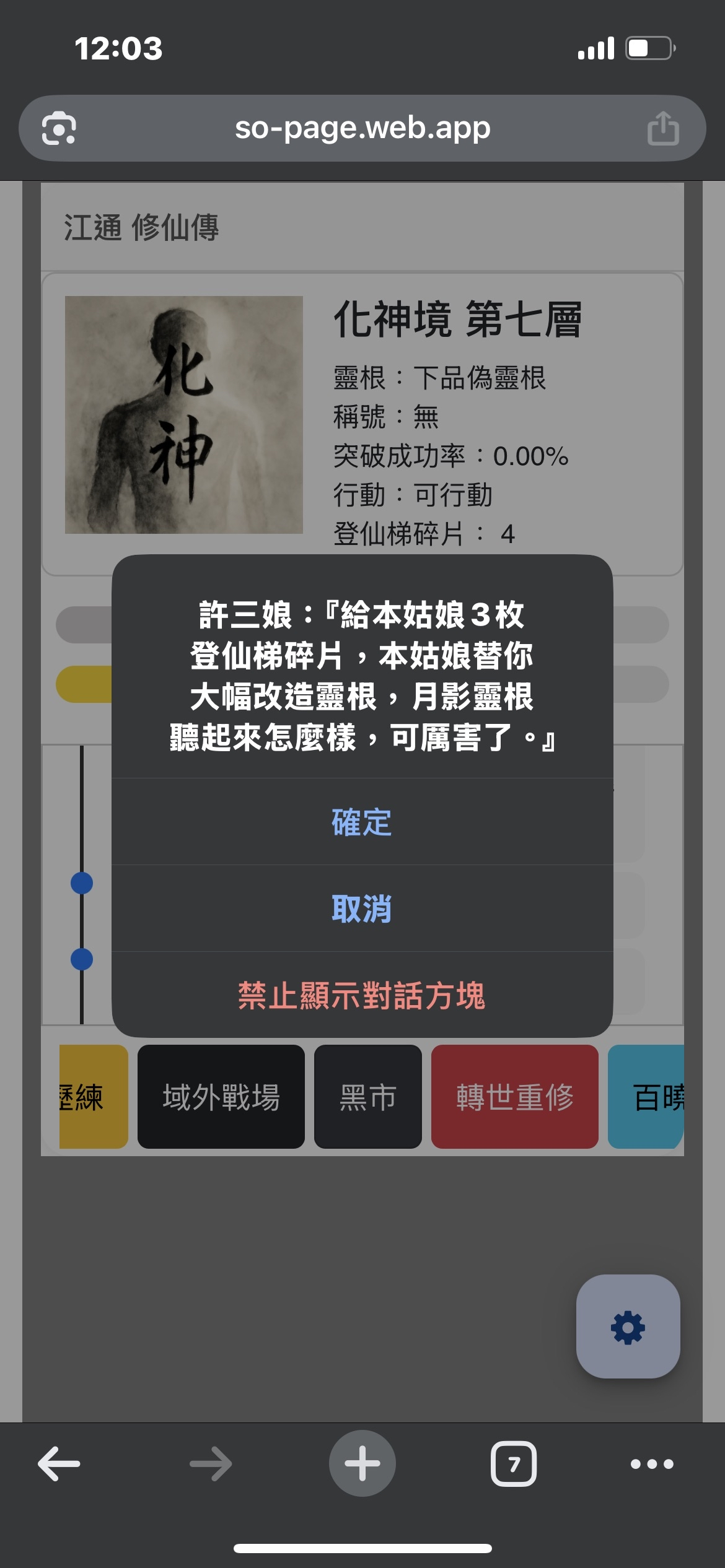725x1568 pixels.
Task: View the 7 open tabs
Action: [514, 1464]
